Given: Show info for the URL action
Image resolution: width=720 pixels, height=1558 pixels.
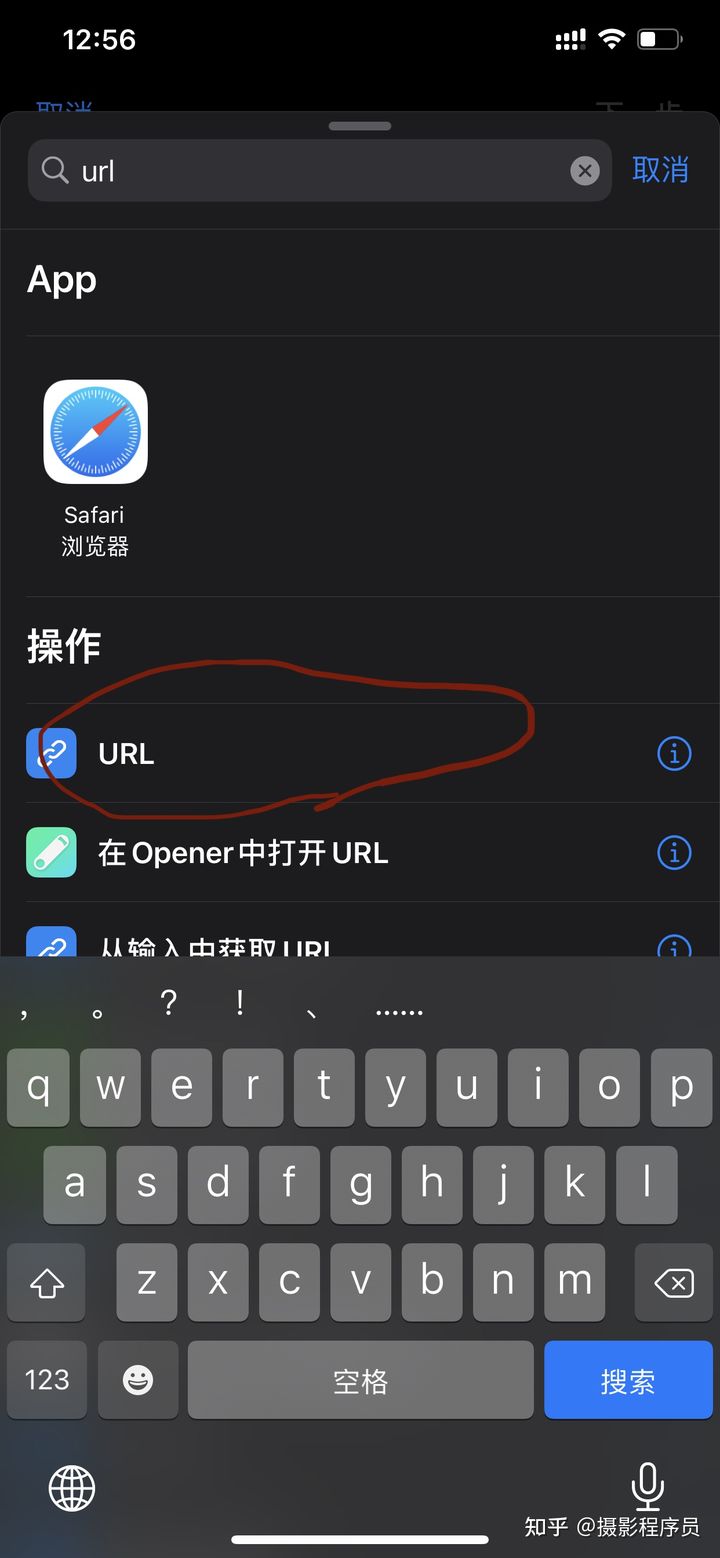Looking at the screenshot, I should point(674,753).
